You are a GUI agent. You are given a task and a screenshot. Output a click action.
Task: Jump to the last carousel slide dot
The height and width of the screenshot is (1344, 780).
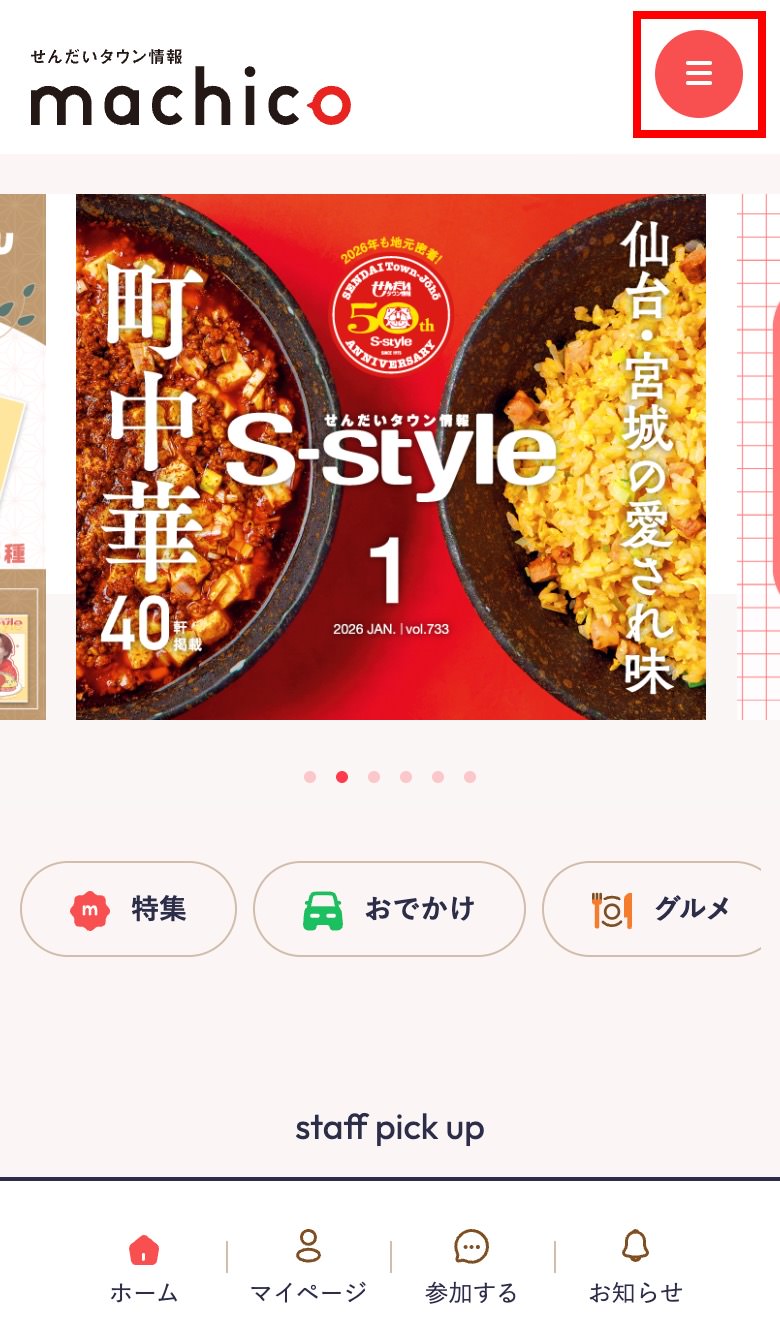[470, 777]
